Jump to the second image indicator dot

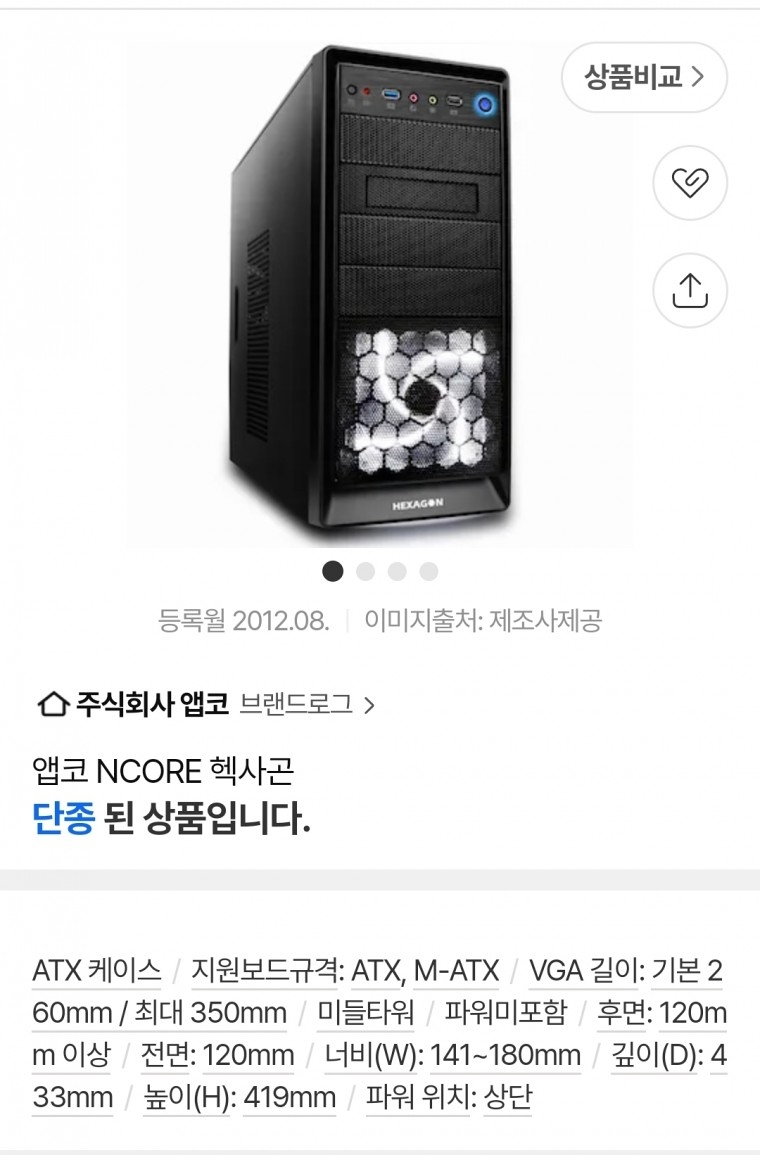click(x=365, y=571)
